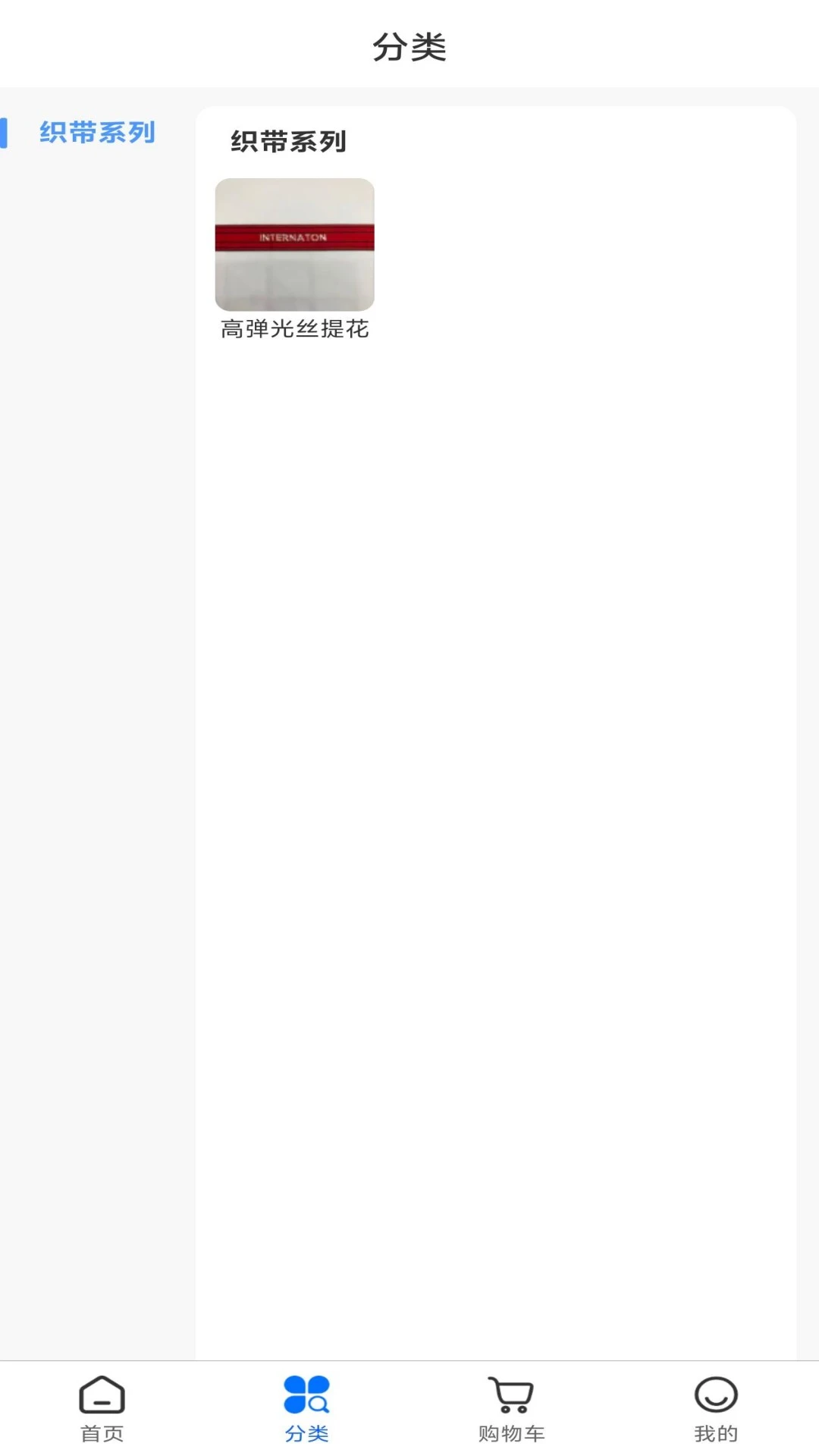Click the 分类 page title
819x1456 pixels.
point(409,45)
